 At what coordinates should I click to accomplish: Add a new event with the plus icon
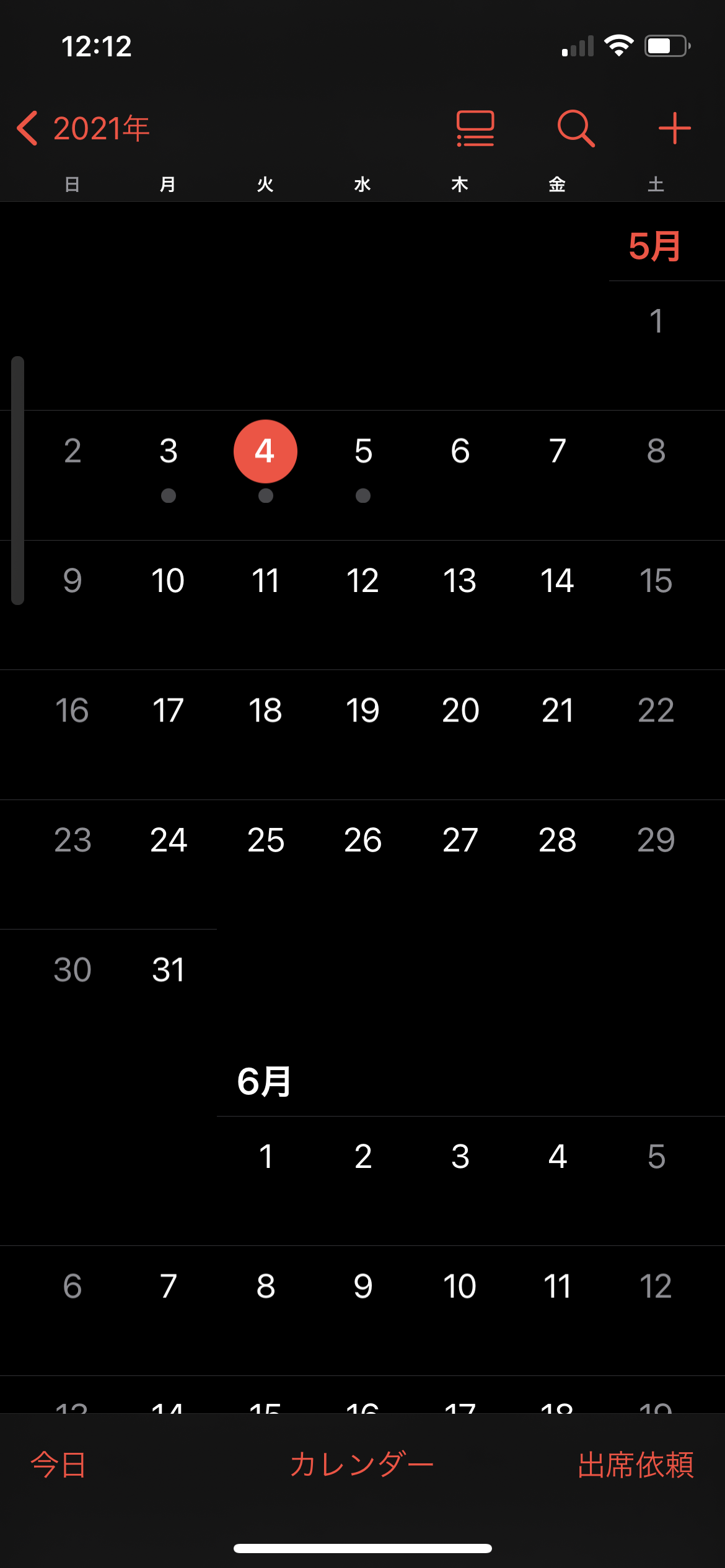click(x=674, y=129)
